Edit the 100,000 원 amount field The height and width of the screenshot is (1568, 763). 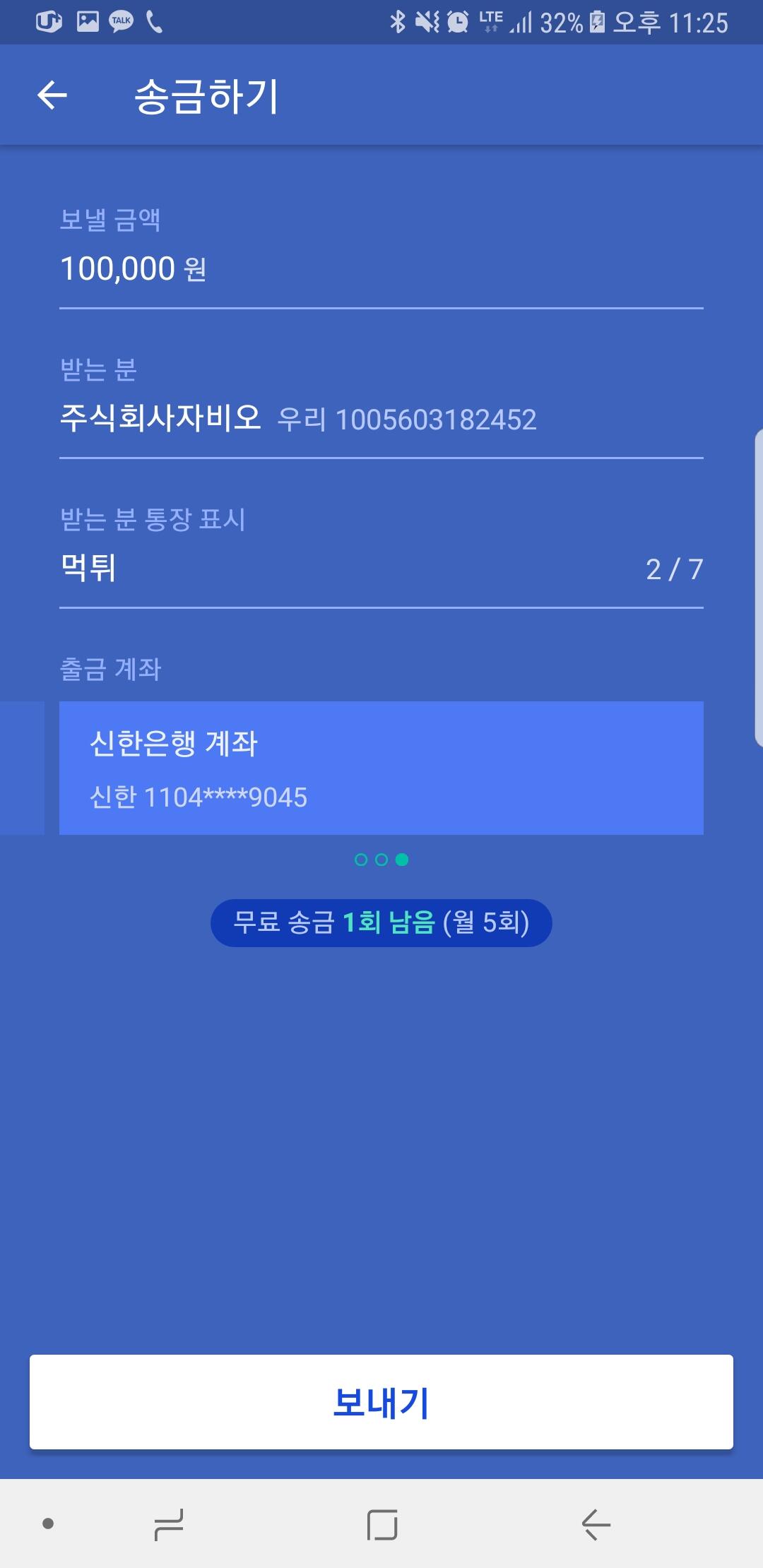(x=381, y=269)
